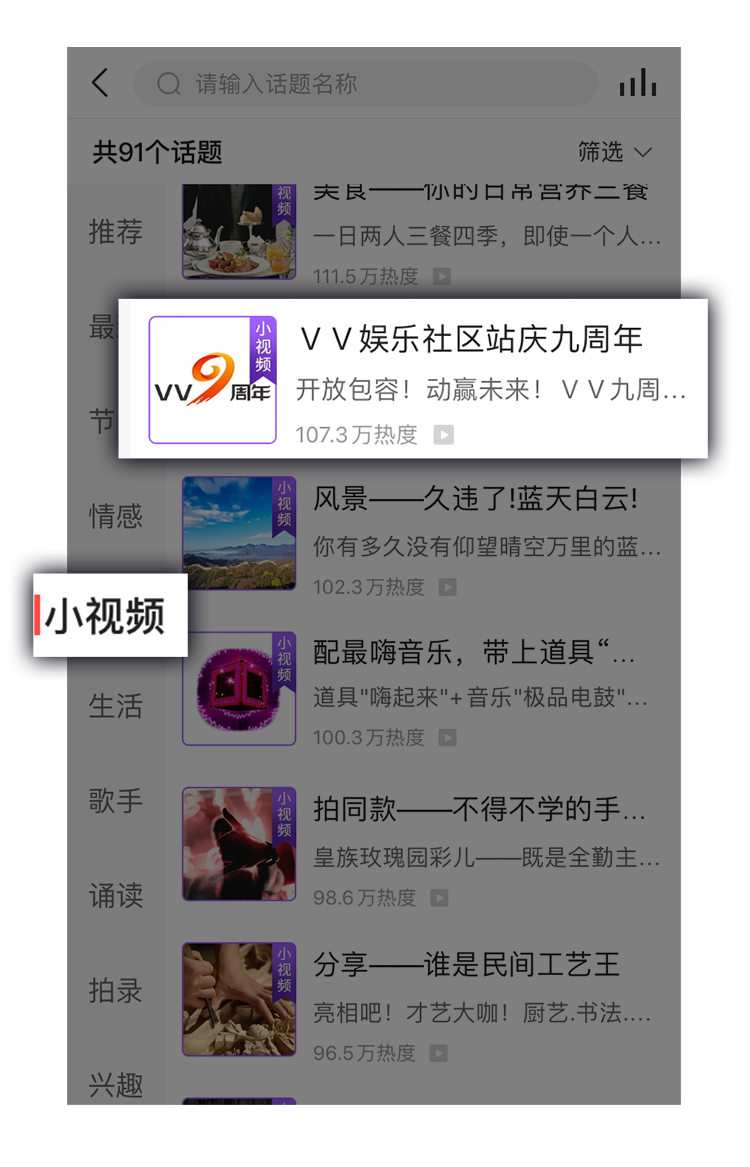Screen dimensions: 750x1167
Task: Click the magnifier icon in the search bar
Action: tap(168, 84)
